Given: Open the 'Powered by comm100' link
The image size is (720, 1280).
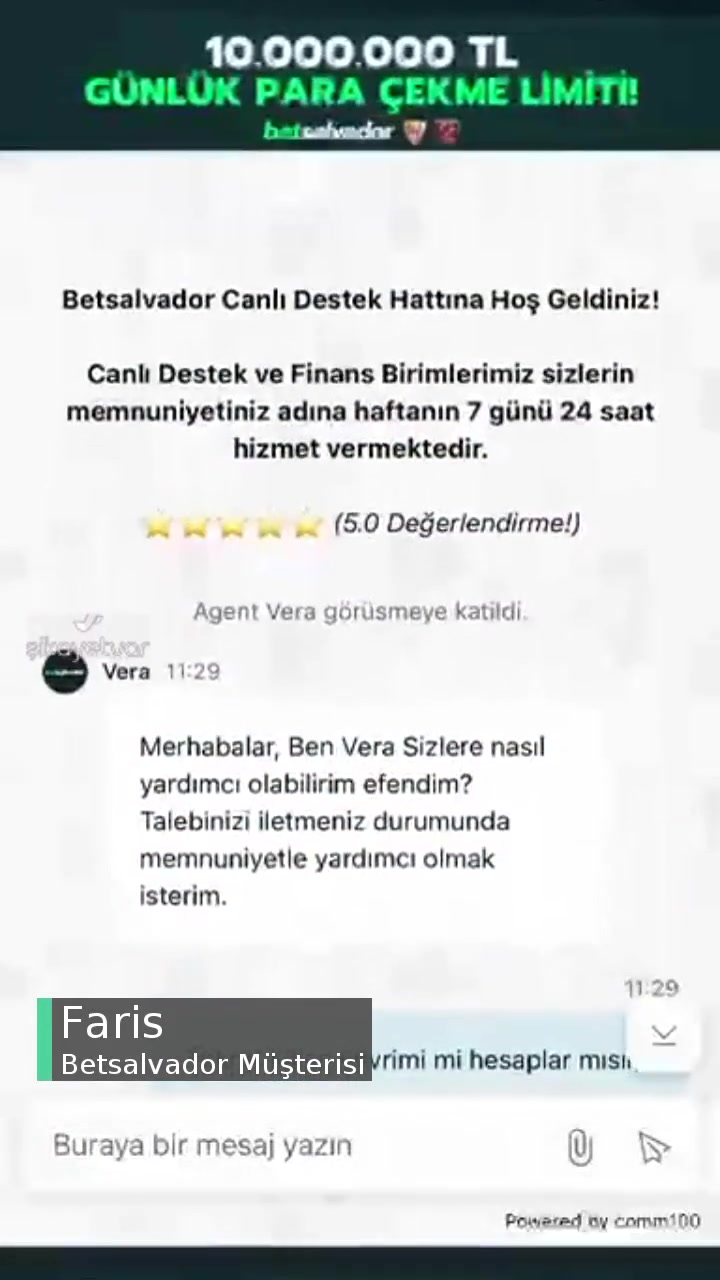Looking at the screenshot, I should point(602,1221).
